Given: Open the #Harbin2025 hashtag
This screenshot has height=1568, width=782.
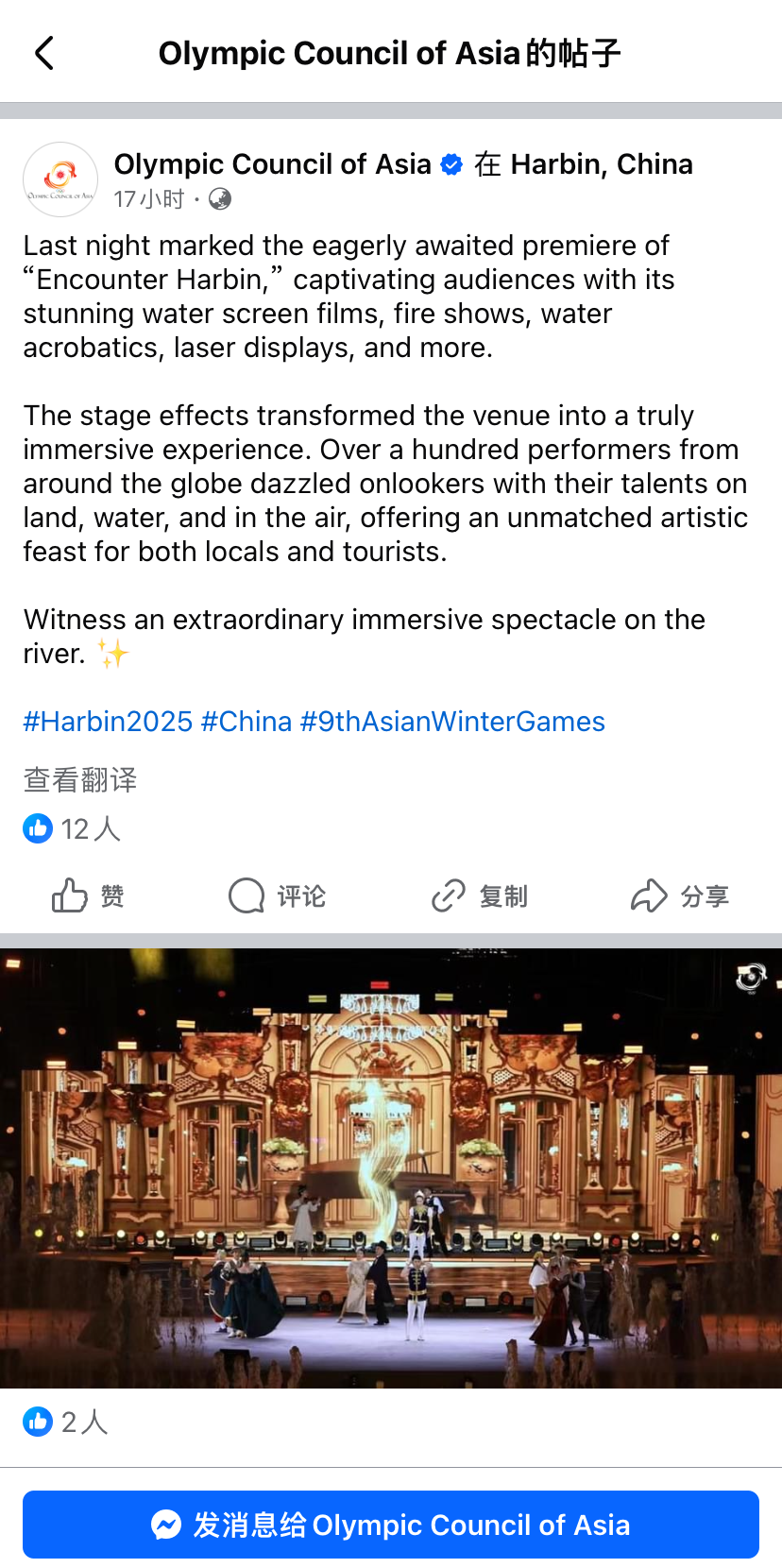Looking at the screenshot, I should tap(108, 722).
